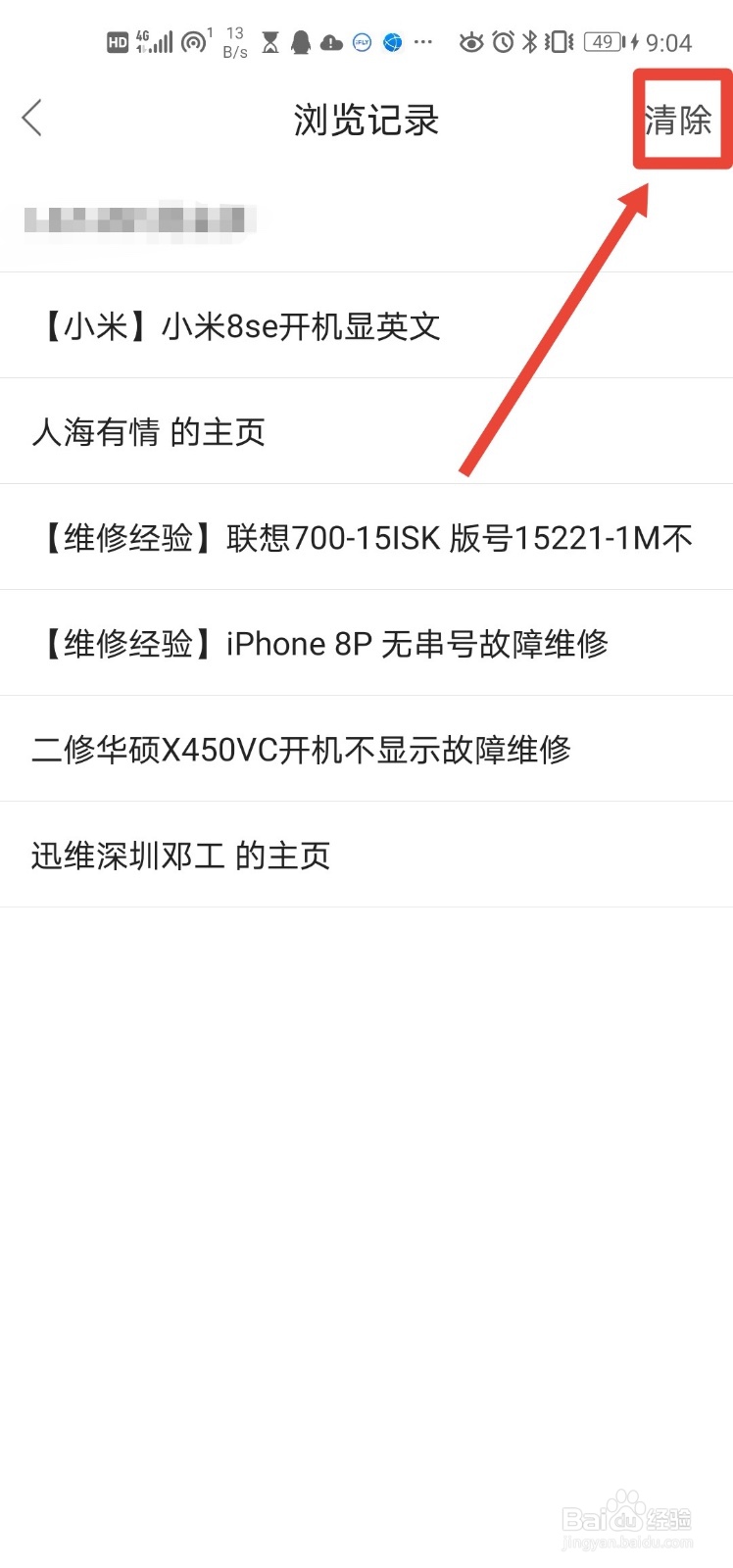The height and width of the screenshot is (1568, 733).
Task: Tap the cloud notification icon in status bar
Action: point(331,42)
